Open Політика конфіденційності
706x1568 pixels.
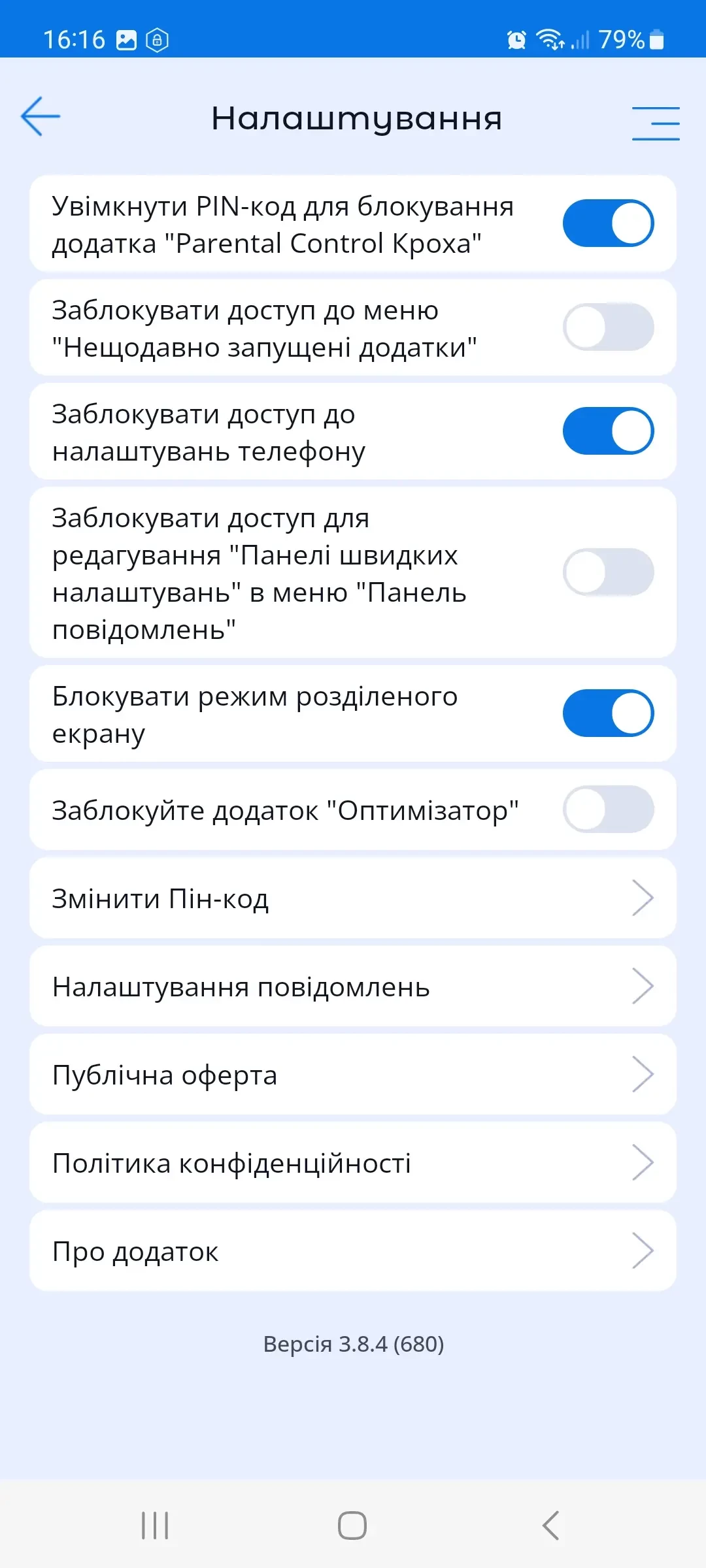pyautogui.click(x=353, y=1163)
